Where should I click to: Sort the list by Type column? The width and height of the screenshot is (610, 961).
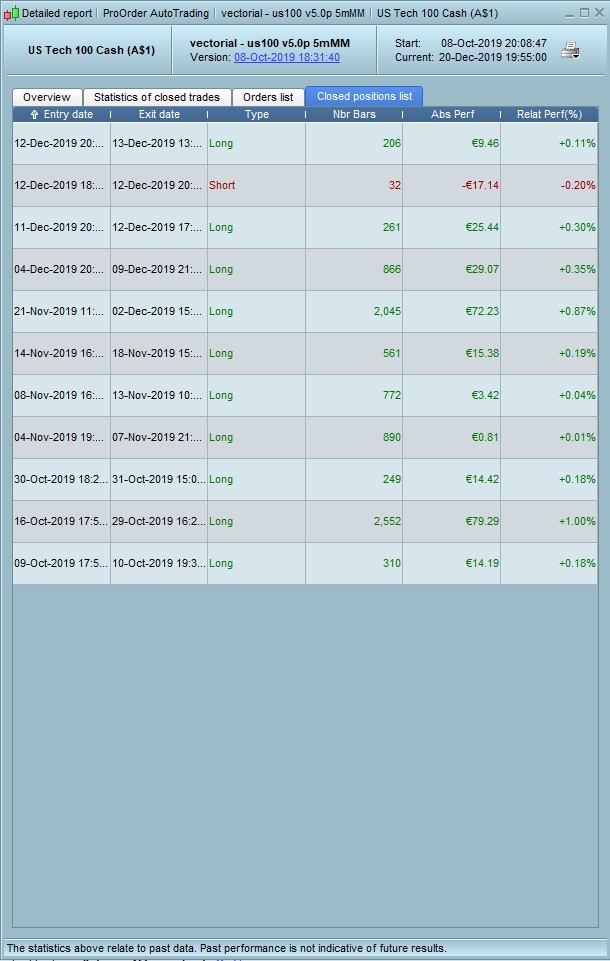[256, 114]
